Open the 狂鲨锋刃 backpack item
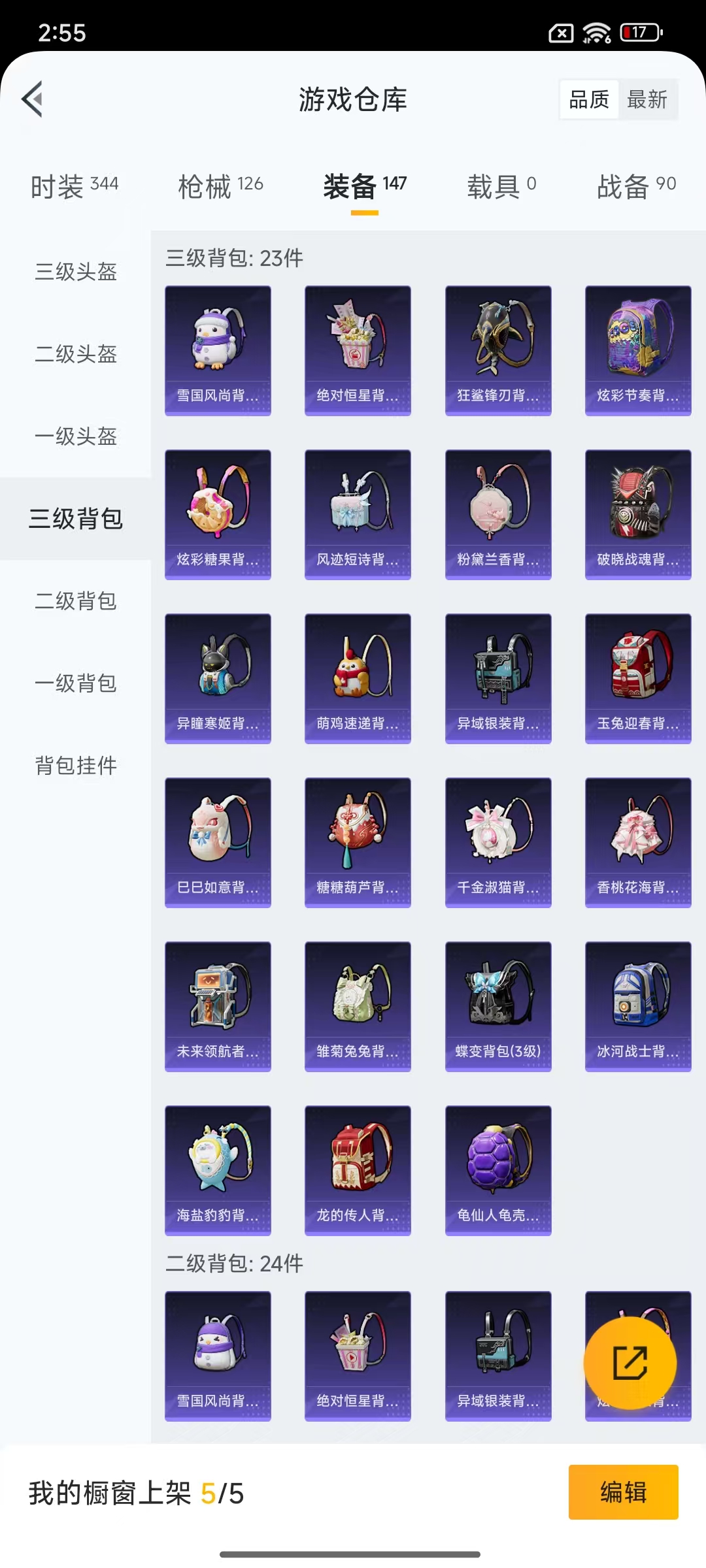The height and width of the screenshot is (1568, 706). [498, 350]
